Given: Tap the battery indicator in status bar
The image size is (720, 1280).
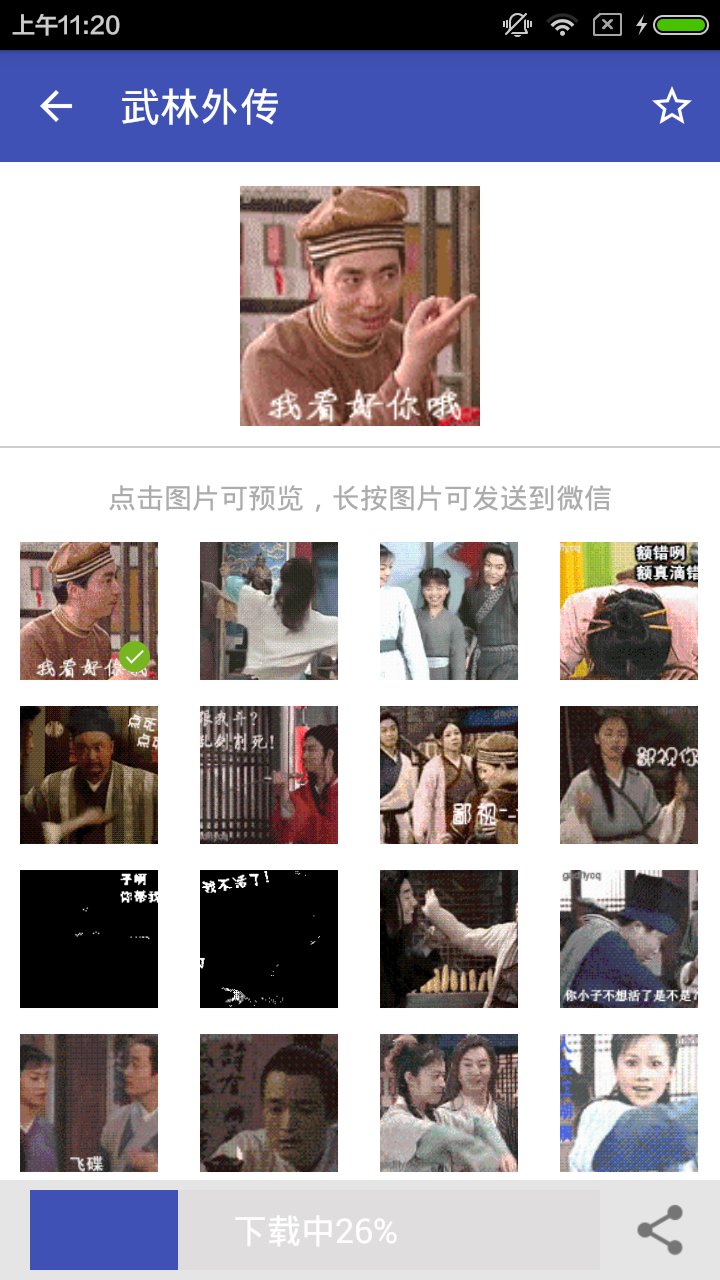Looking at the screenshot, I should tap(682, 27).
